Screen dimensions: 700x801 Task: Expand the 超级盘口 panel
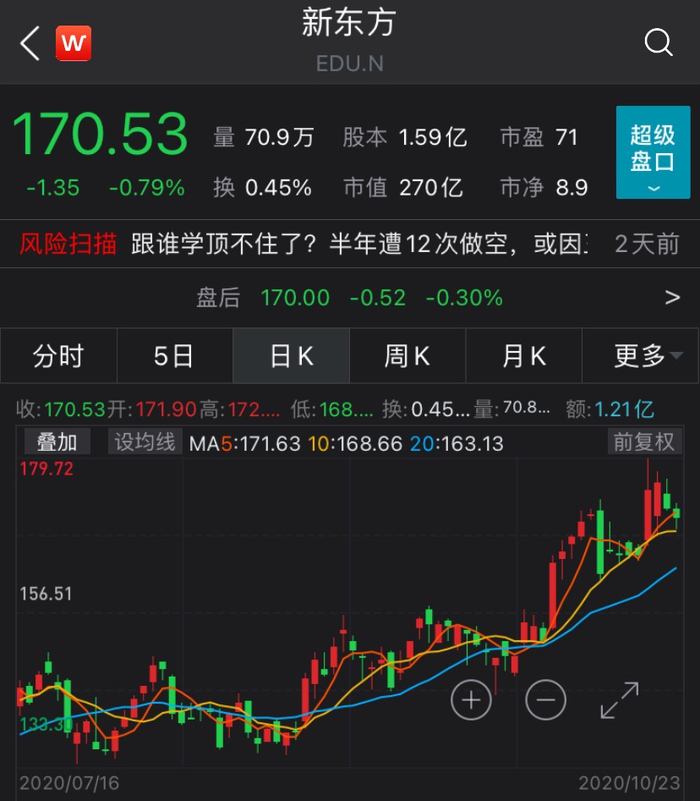652,153
